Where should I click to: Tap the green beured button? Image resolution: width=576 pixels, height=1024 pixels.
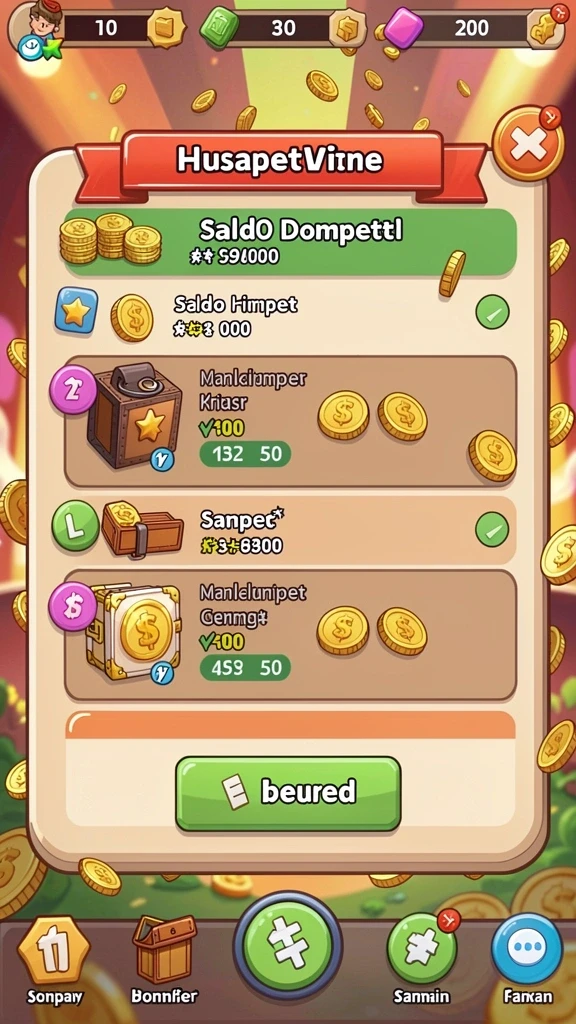pos(288,793)
